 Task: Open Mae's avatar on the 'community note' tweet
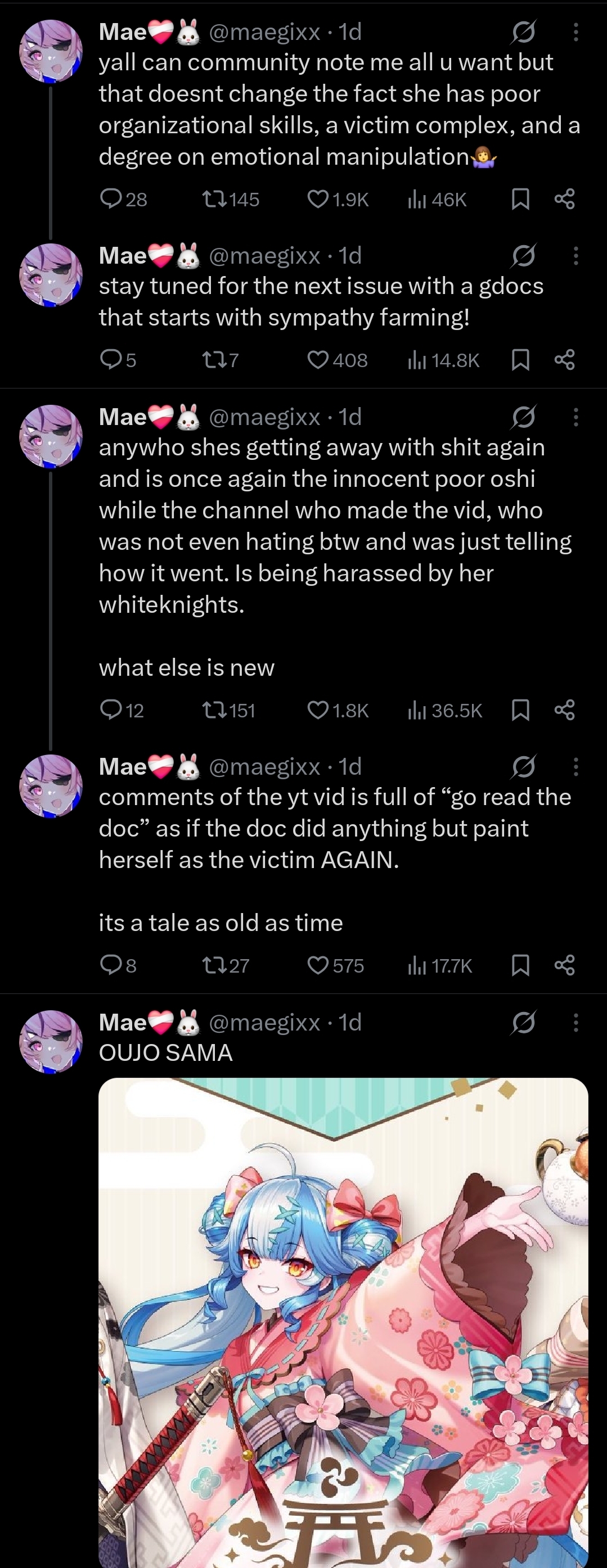[x=51, y=51]
